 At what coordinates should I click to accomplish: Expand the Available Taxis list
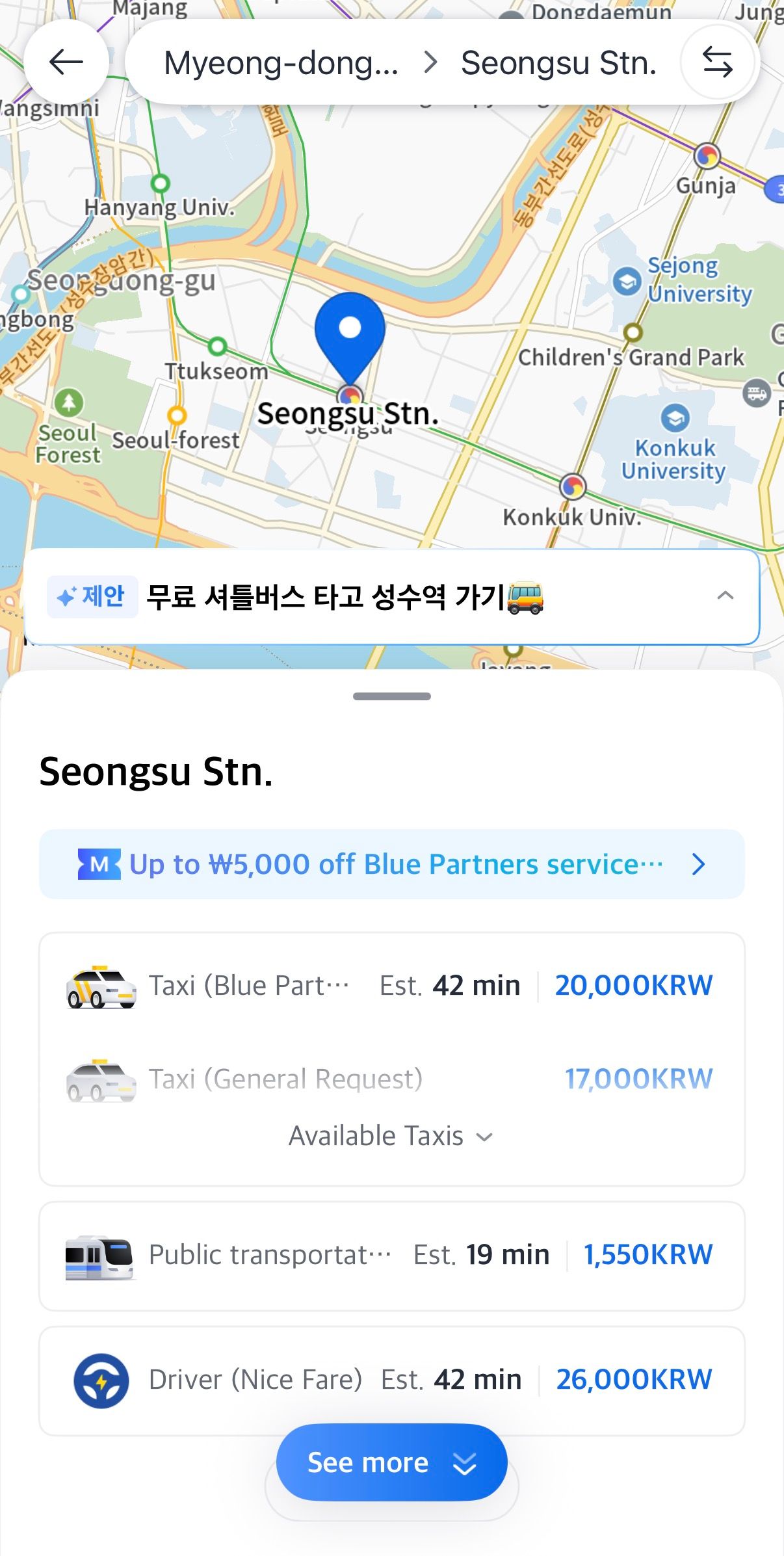[391, 1136]
